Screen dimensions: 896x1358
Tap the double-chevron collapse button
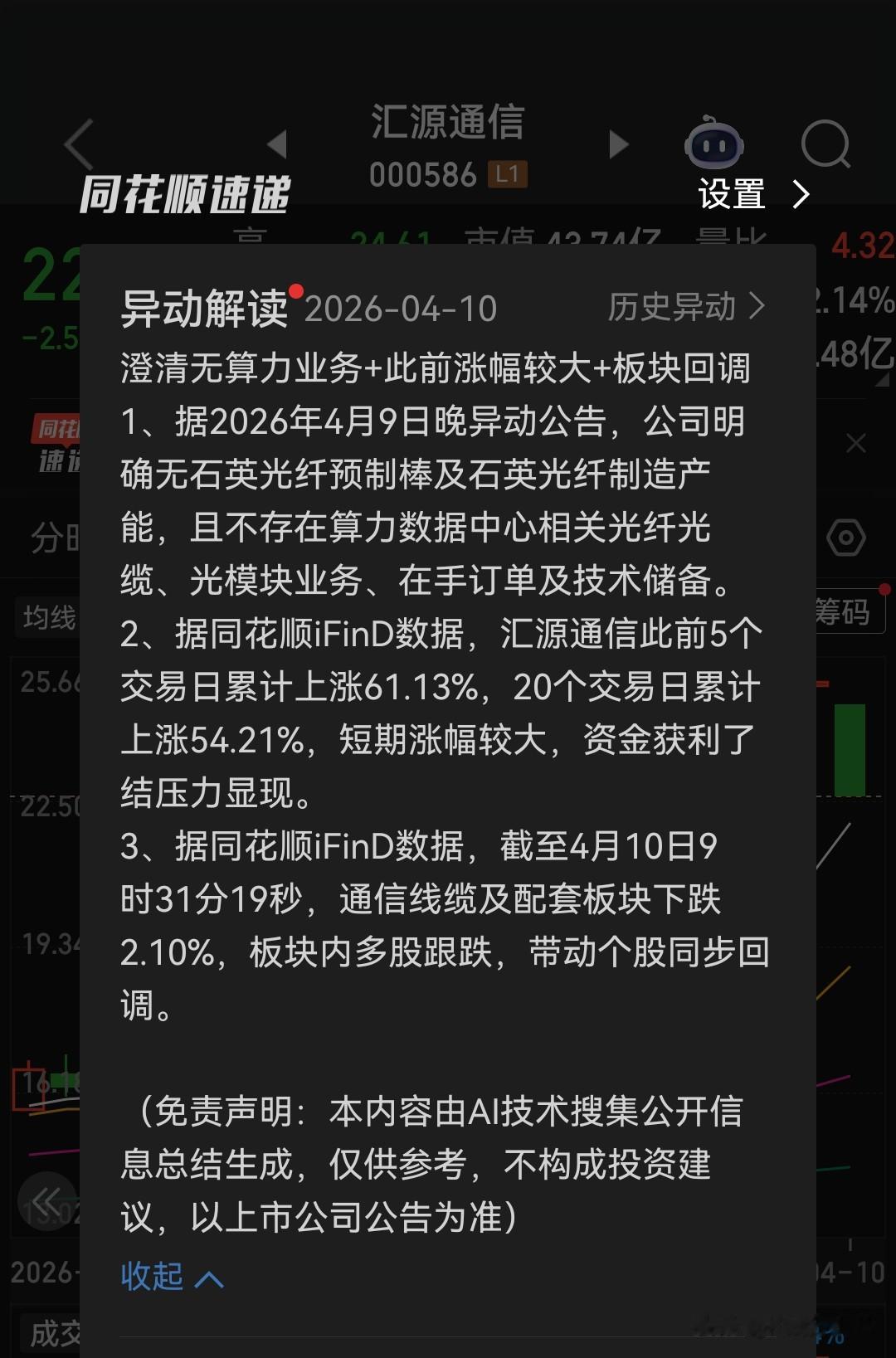(46, 1200)
